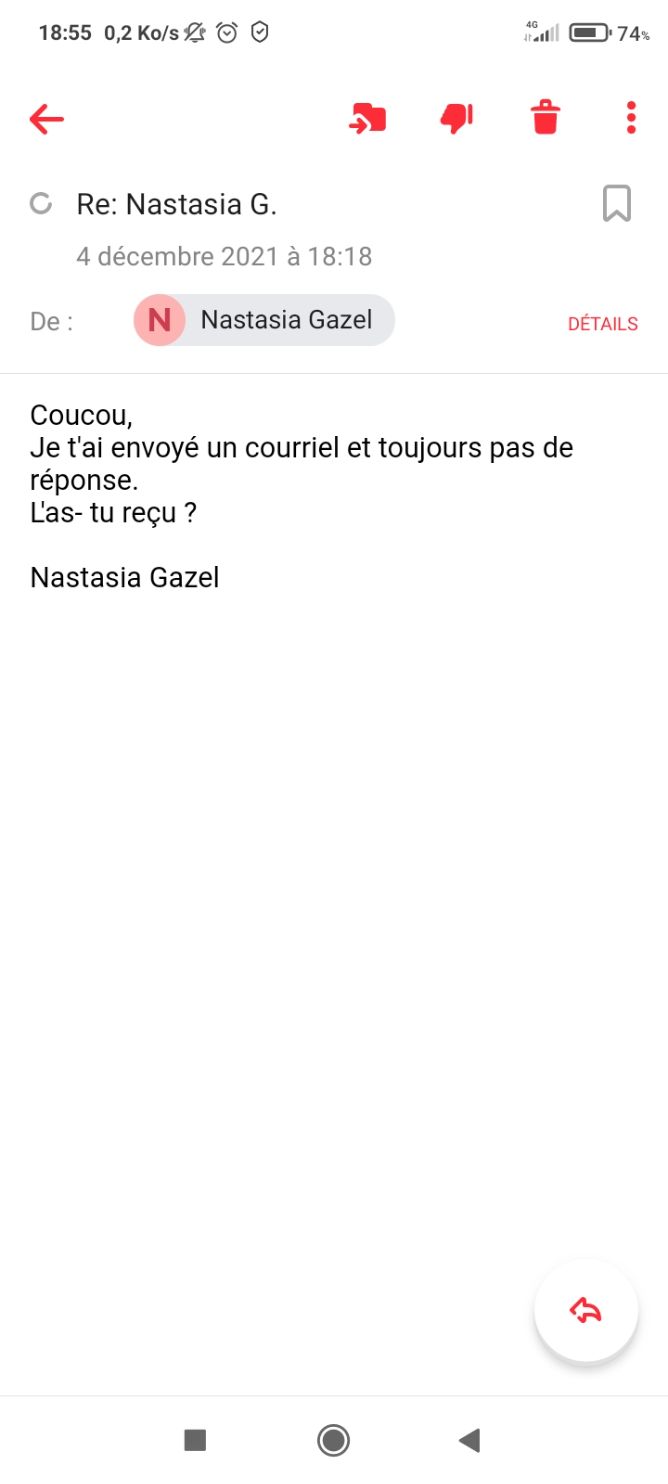Tap the read status circle beside subject

coord(41,205)
